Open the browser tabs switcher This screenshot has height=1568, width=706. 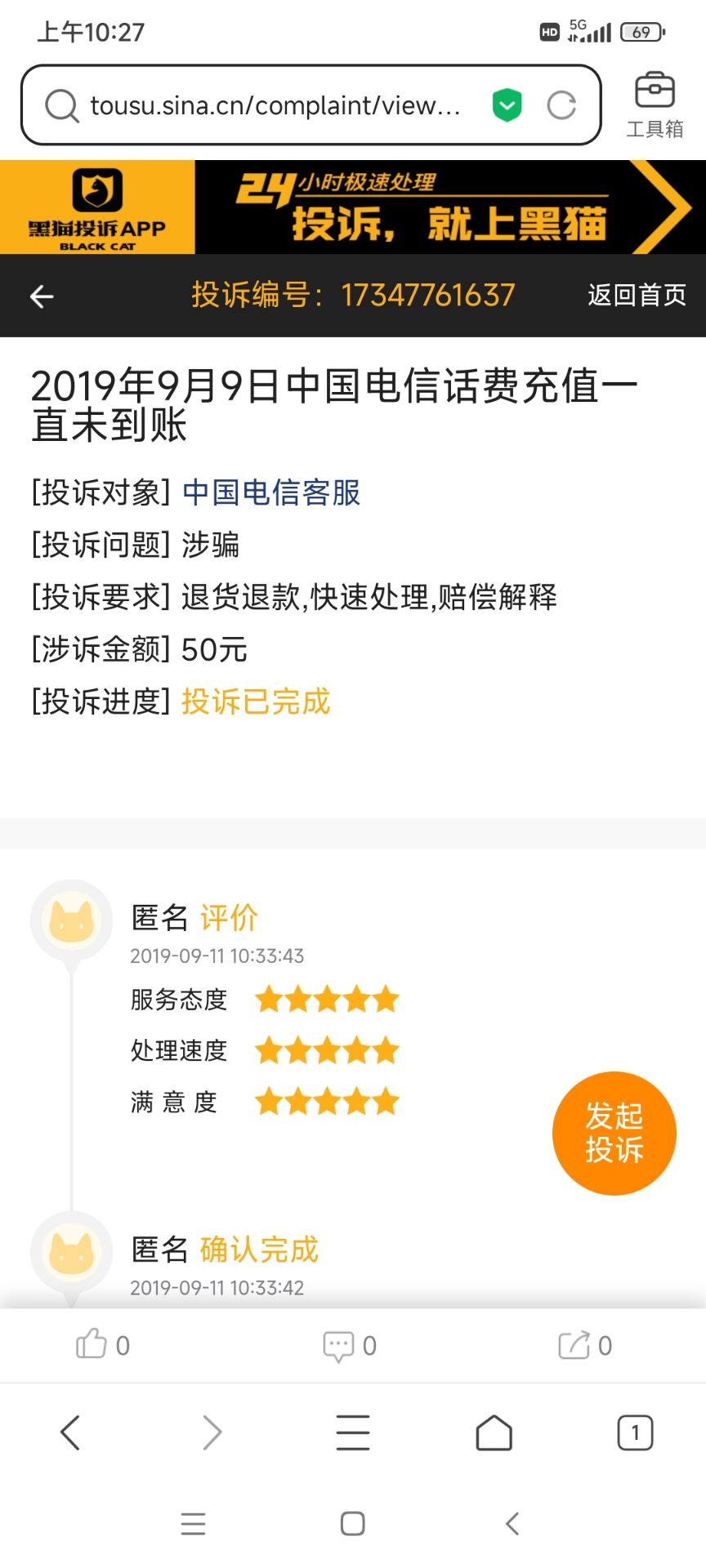click(x=635, y=1432)
